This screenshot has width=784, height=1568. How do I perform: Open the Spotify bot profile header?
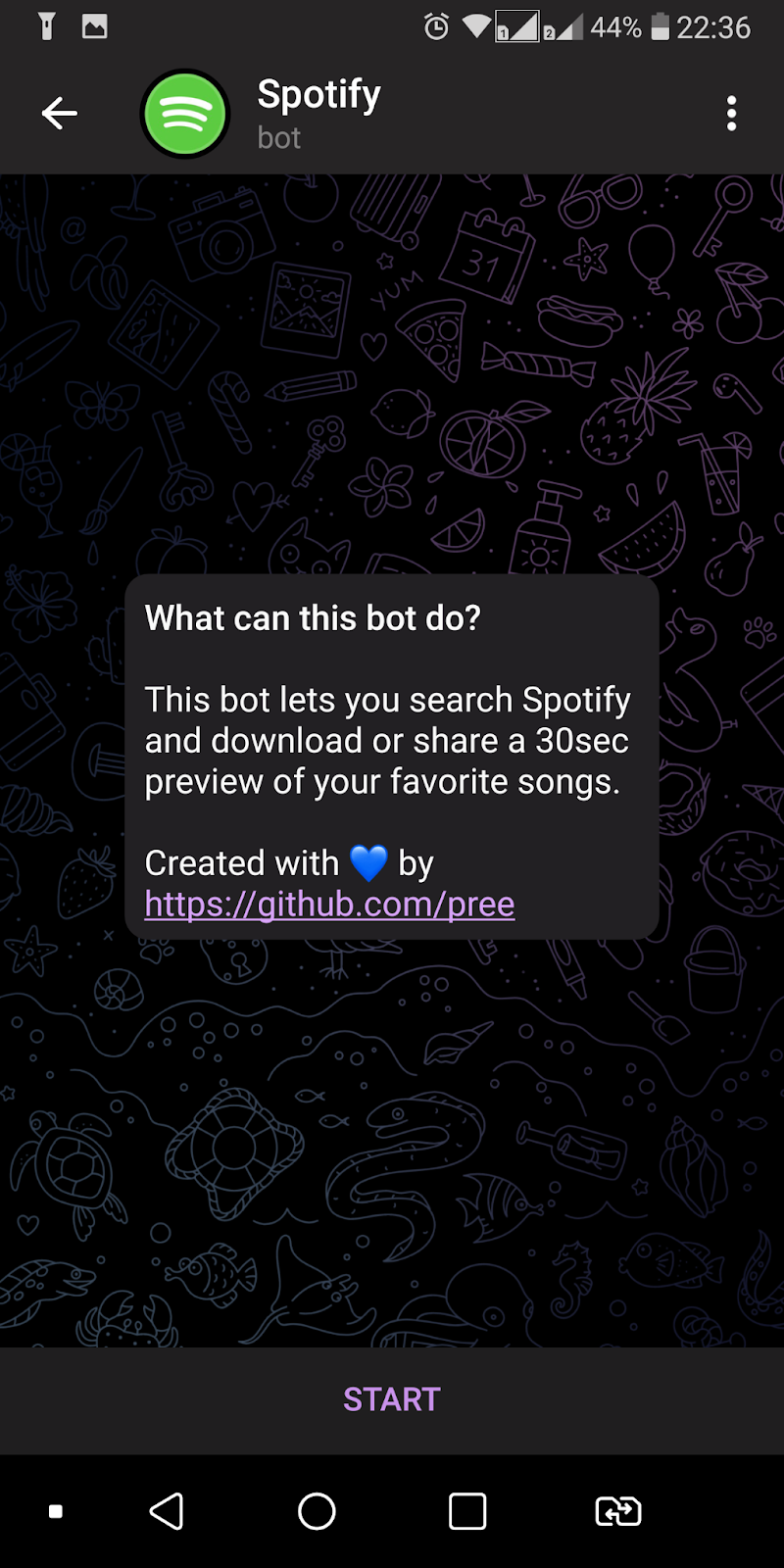pos(318,114)
